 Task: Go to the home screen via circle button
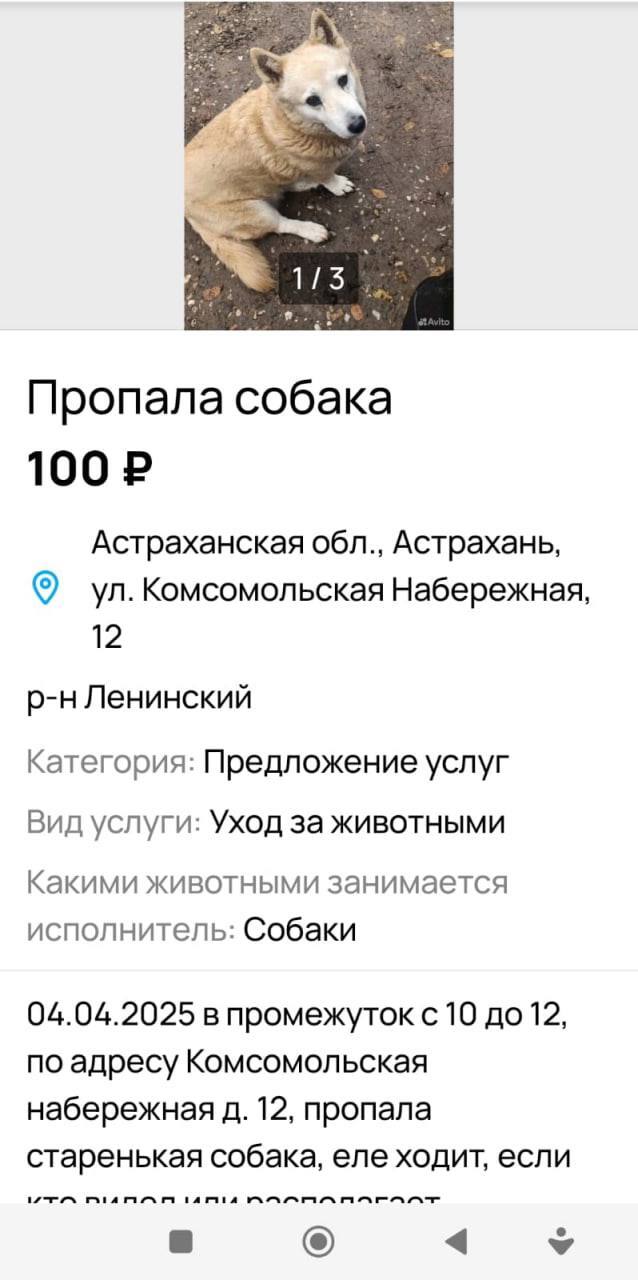click(x=318, y=1242)
